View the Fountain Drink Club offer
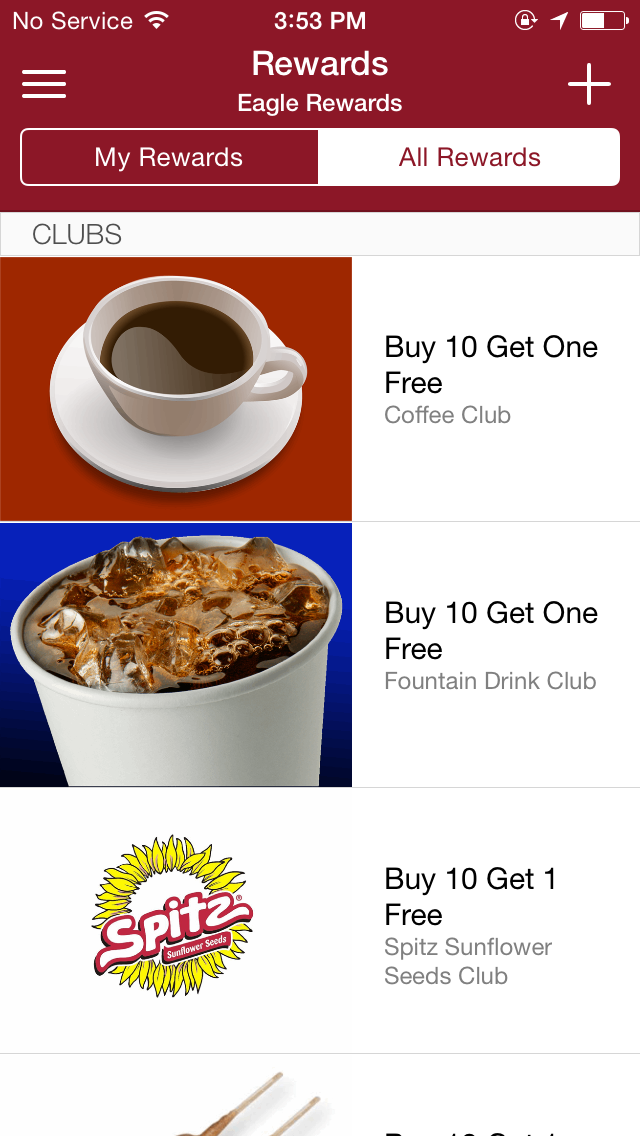 point(320,654)
